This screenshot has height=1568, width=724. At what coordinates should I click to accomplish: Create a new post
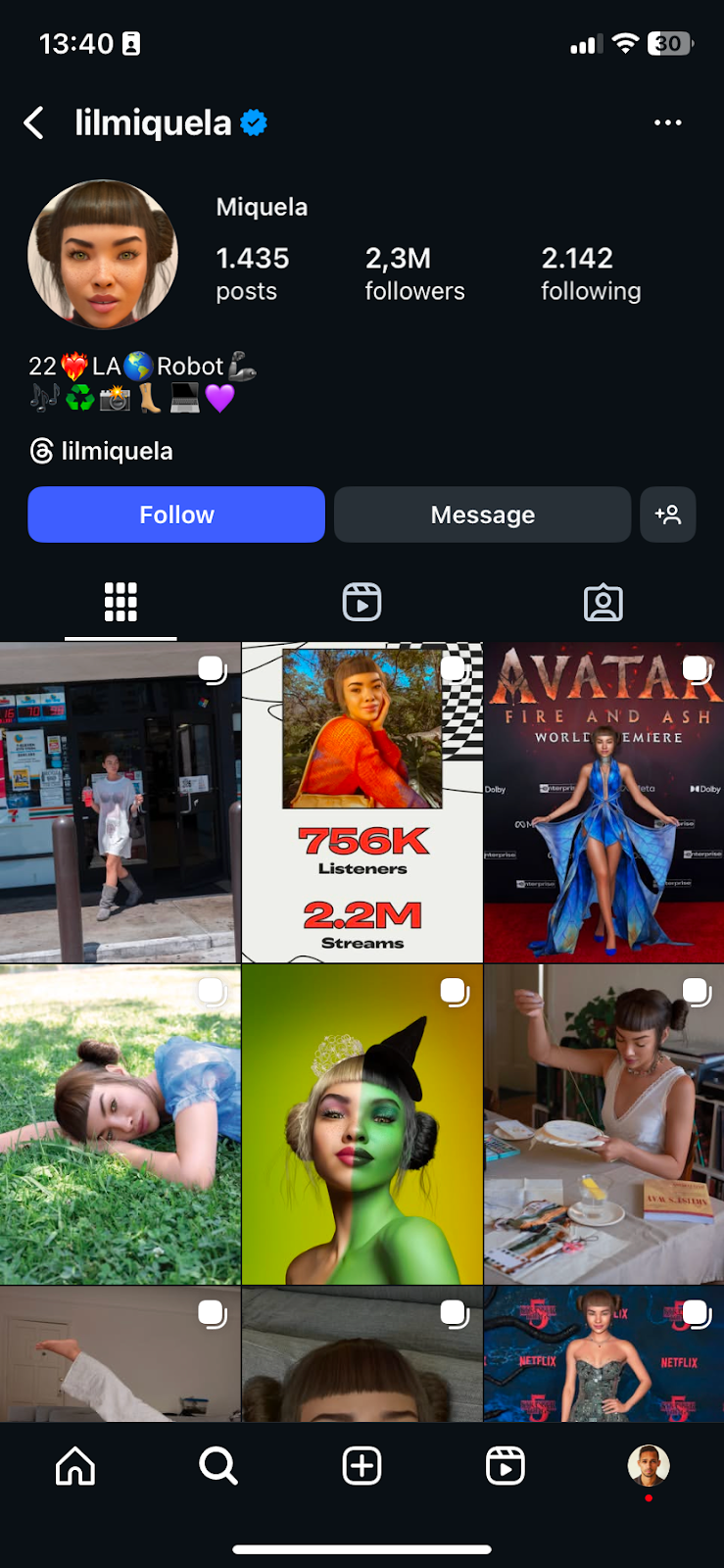coord(362,1466)
